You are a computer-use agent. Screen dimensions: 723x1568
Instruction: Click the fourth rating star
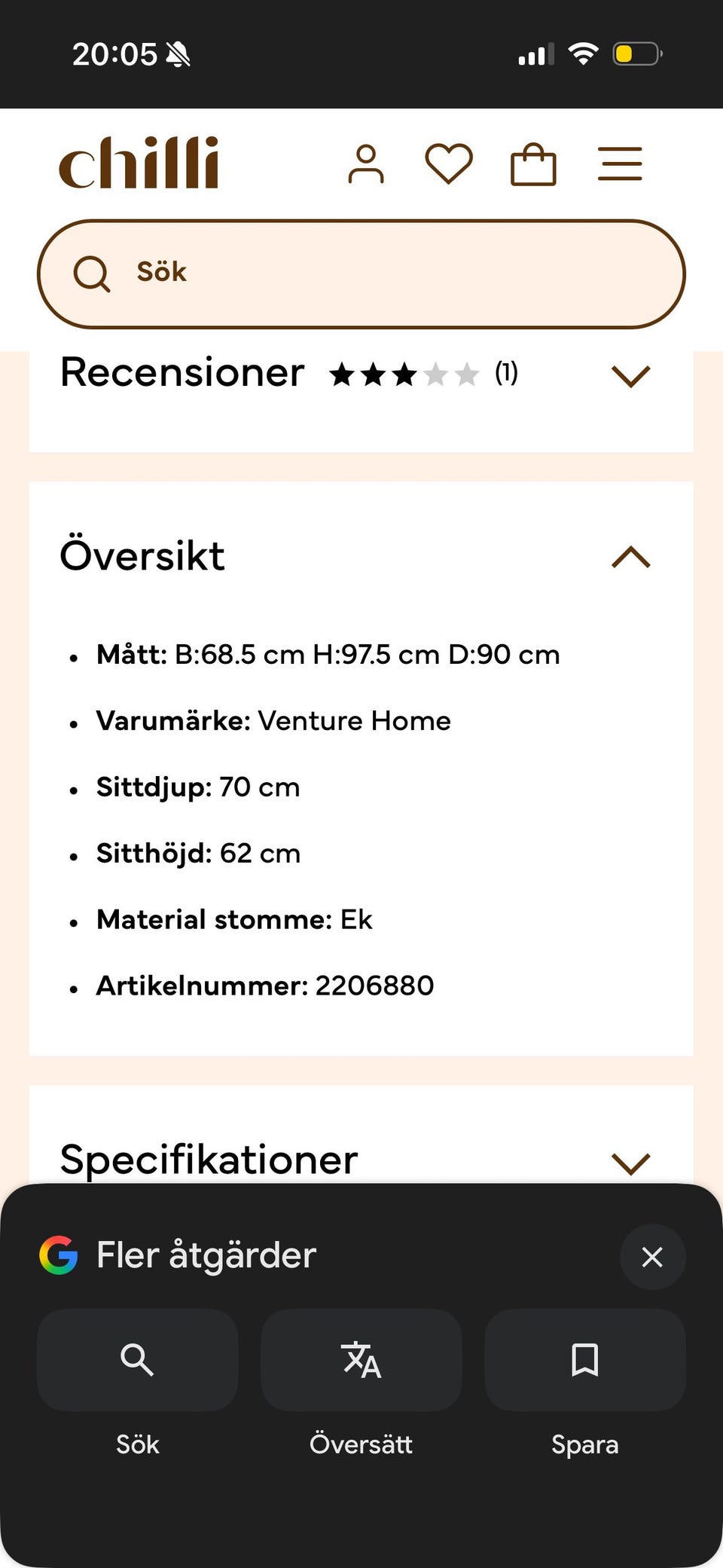coord(435,374)
